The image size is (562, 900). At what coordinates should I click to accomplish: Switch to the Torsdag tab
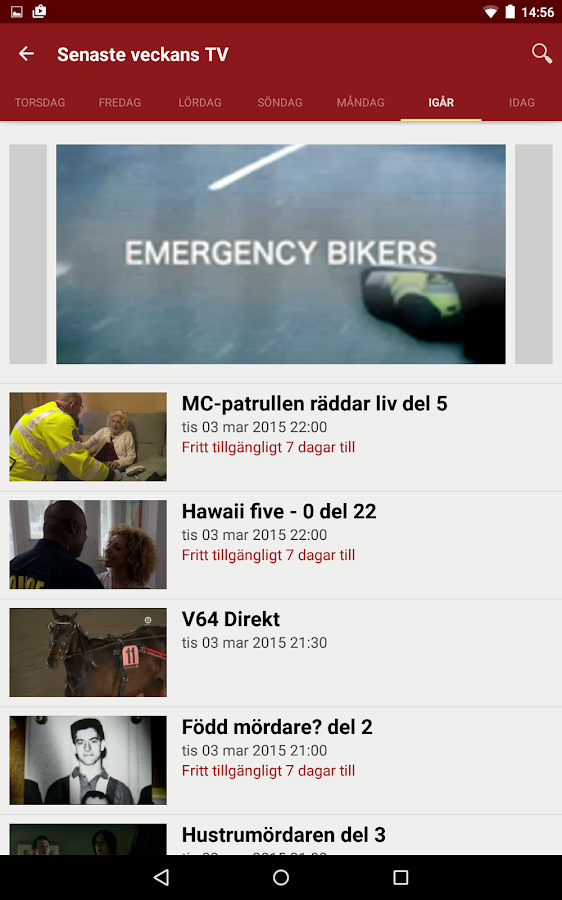pyautogui.click(x=40, y=102)
